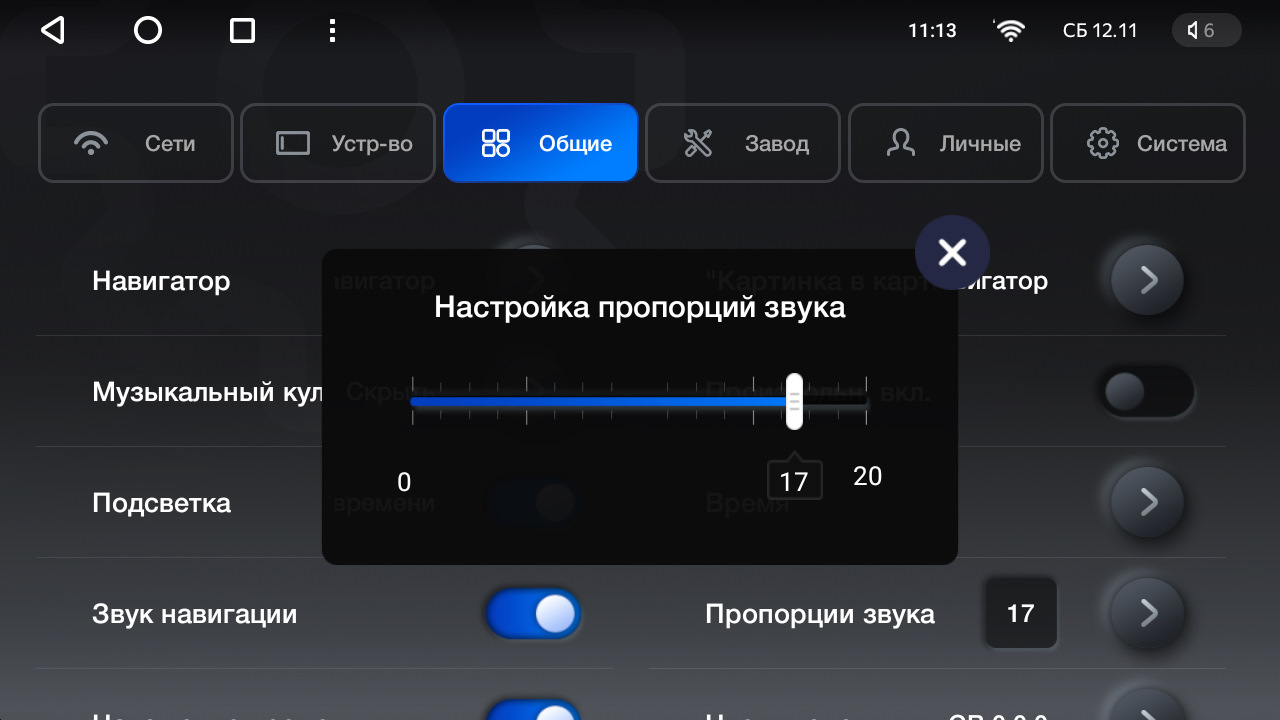Open the Система tab
Screen dimensions: 1280x720
coord(1148,143)
